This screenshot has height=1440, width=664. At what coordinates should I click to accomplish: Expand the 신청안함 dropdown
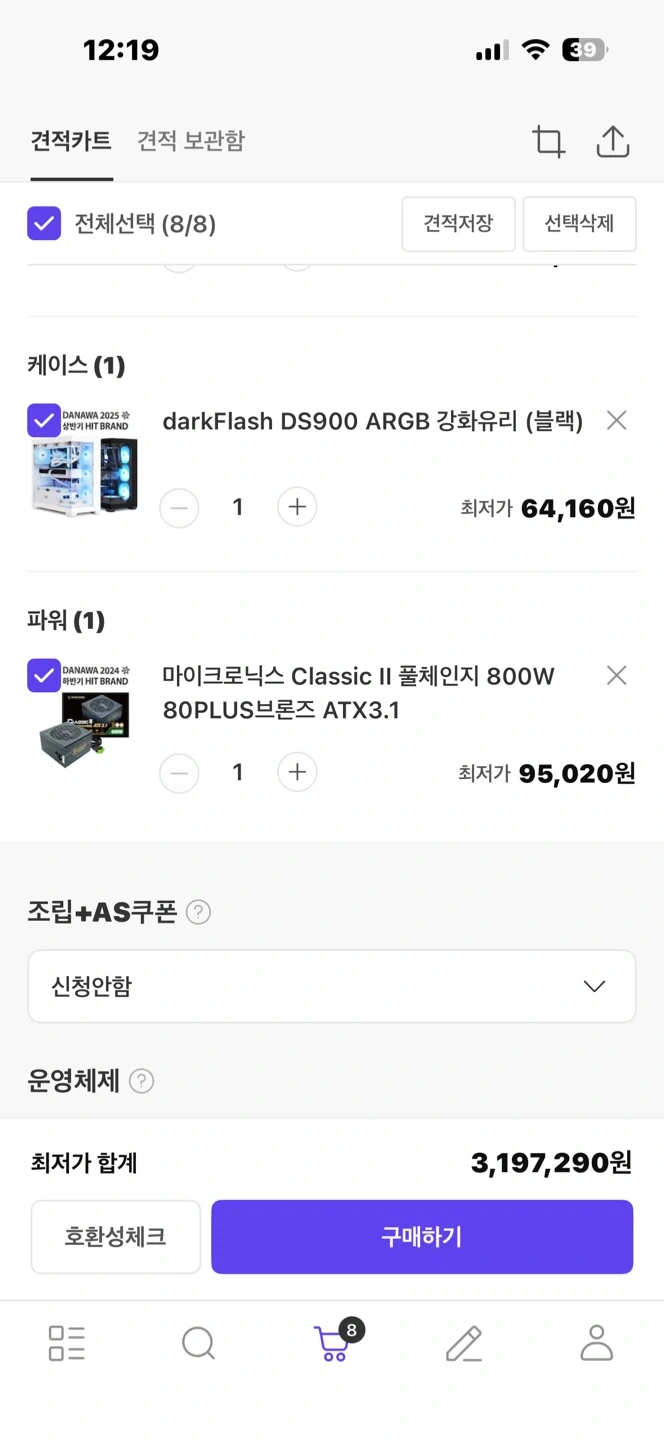click(332, 987)
